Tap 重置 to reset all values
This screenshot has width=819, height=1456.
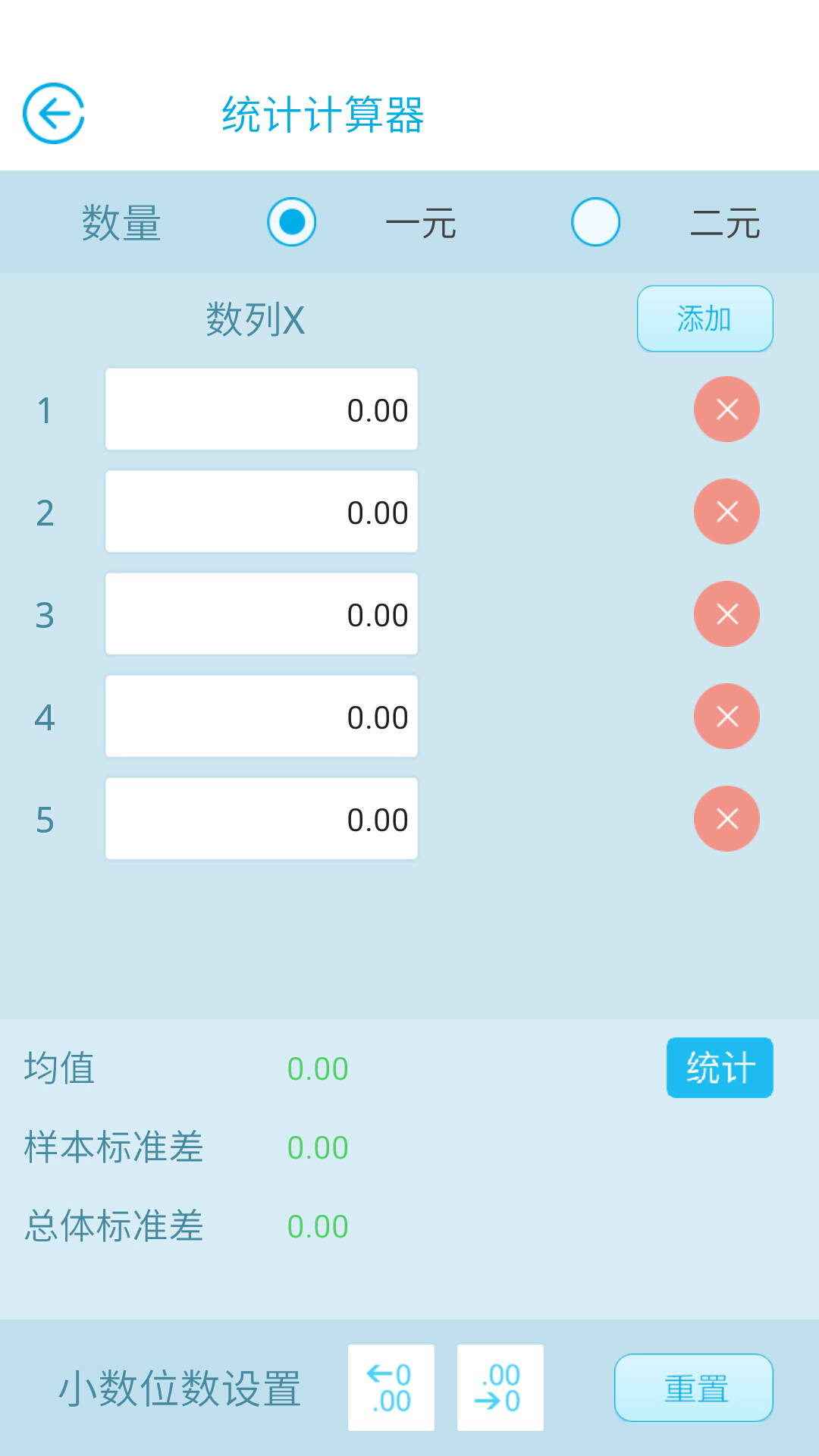[694, 1388]
